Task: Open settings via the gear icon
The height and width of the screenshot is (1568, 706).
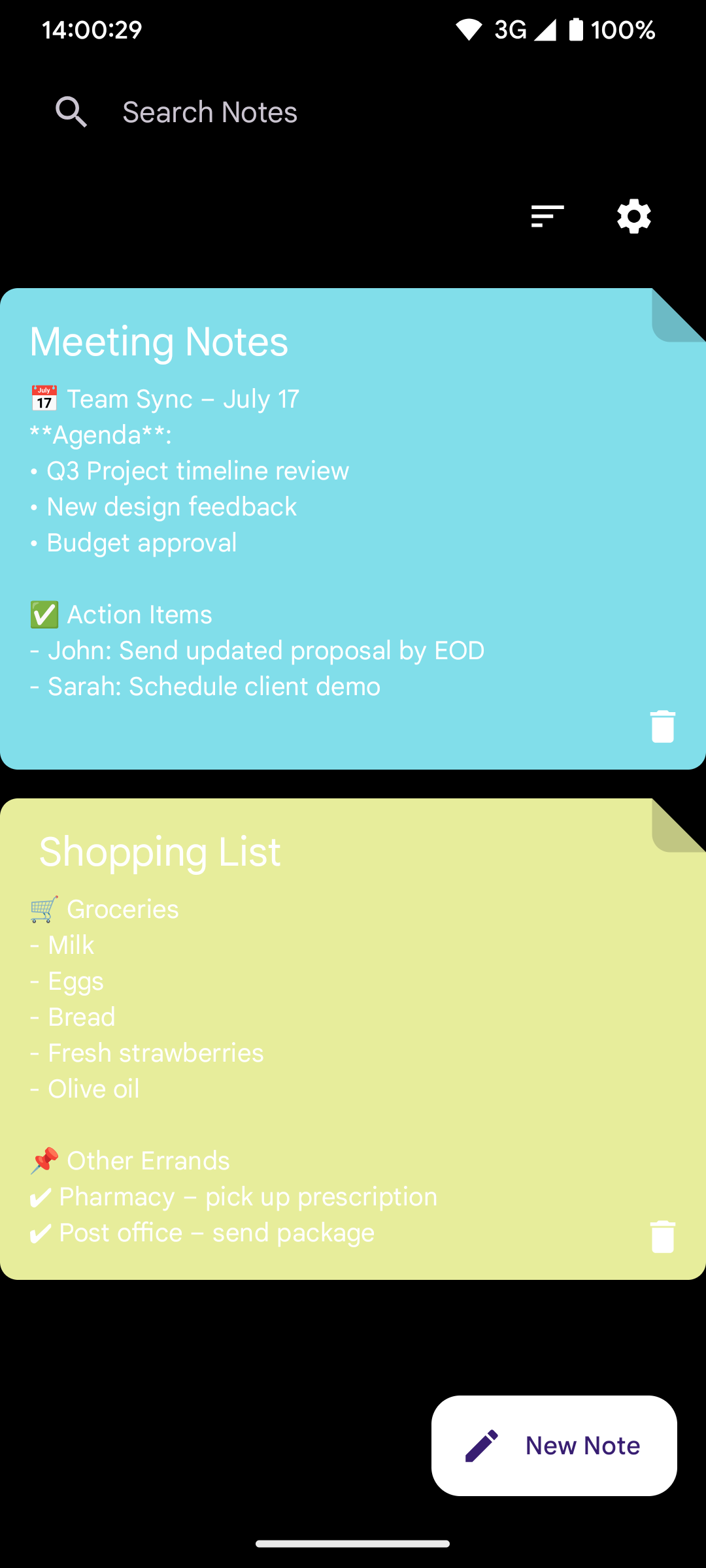Action: click(x=633, y=216)
